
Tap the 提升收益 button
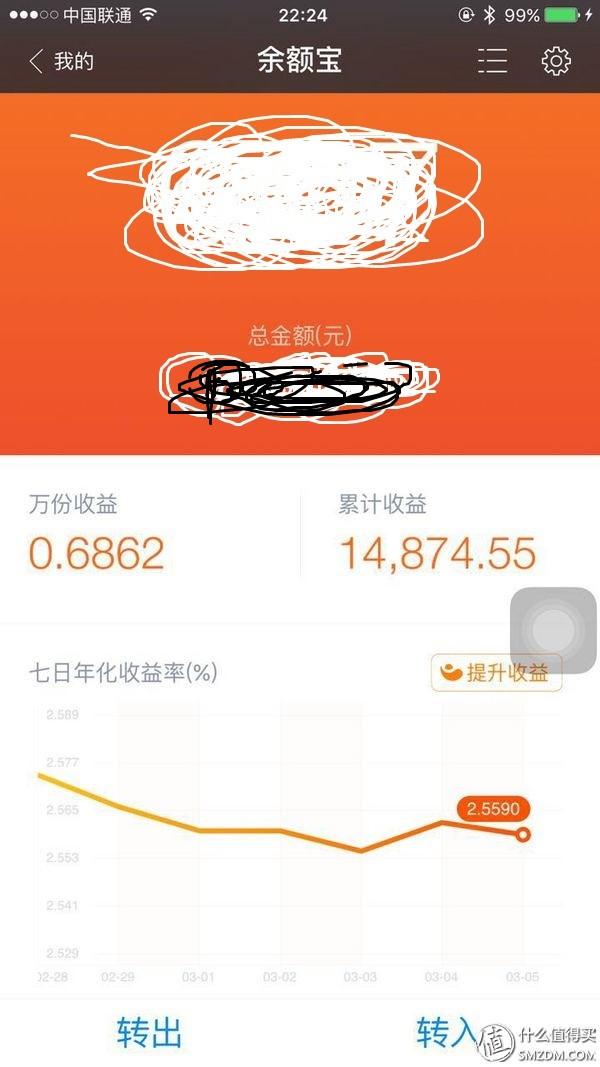[x=497, y=673]
